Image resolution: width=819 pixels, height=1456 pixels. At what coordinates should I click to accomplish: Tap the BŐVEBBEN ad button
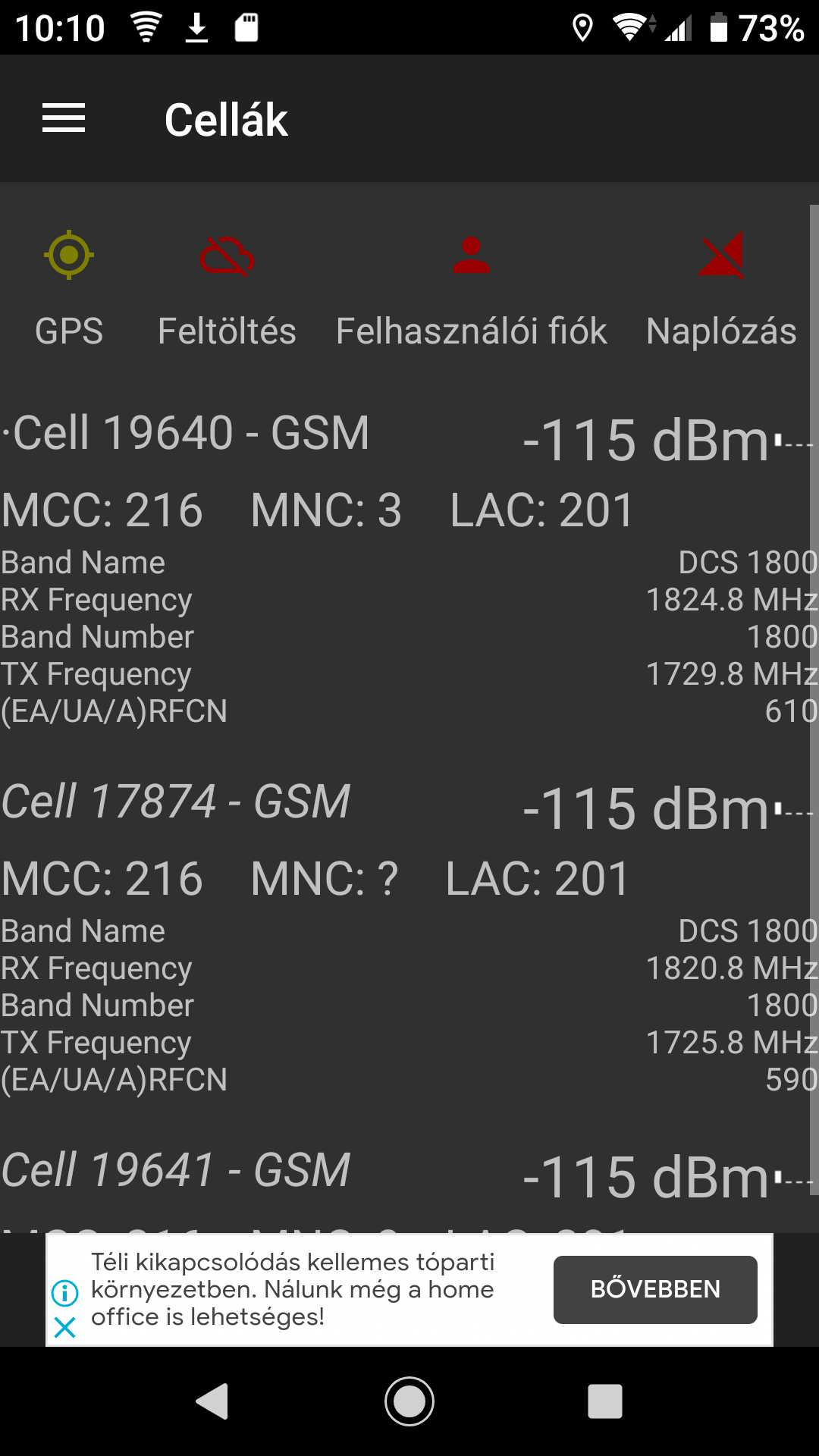(655, 1289)
